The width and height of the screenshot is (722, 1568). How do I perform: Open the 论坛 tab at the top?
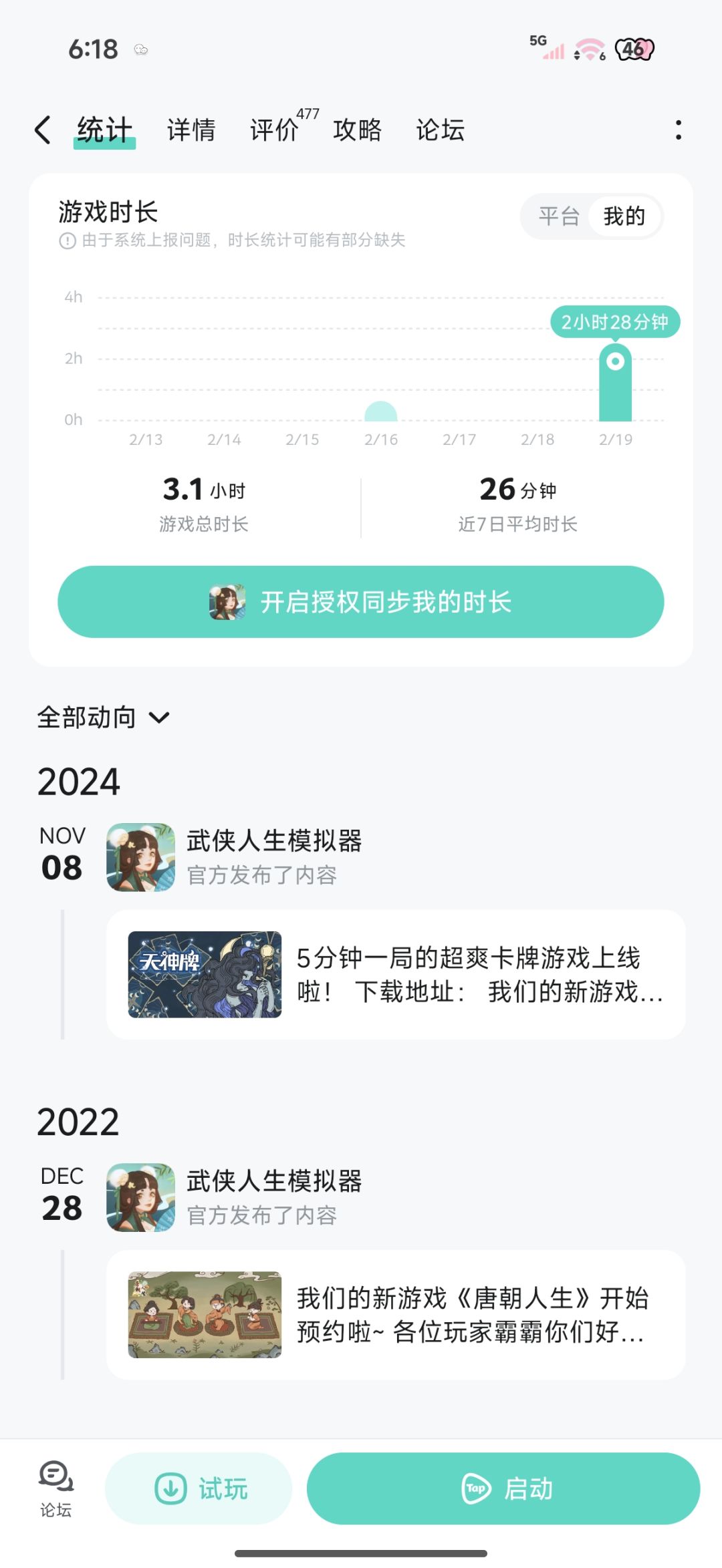coord(440,130)
